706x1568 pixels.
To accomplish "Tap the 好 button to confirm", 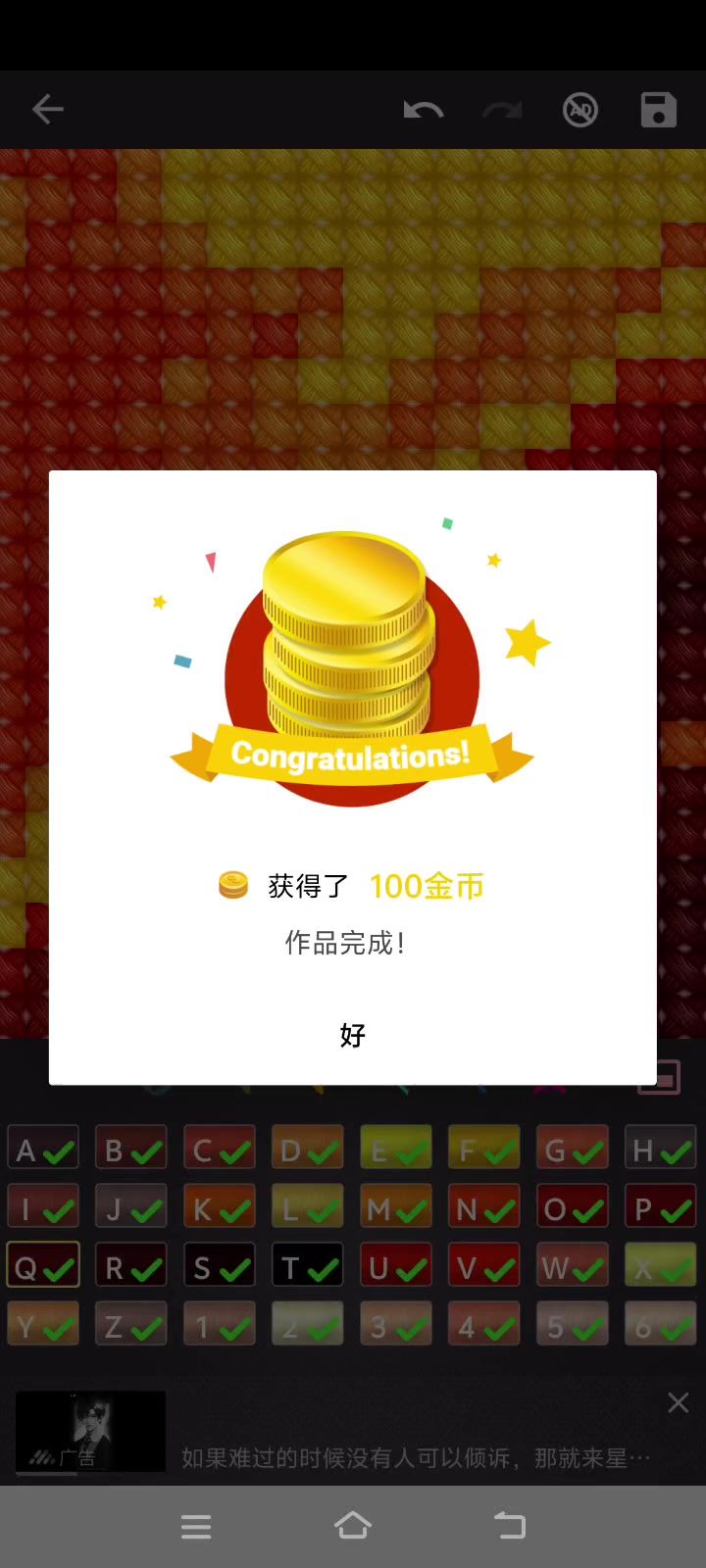I will coord(352,1035).
